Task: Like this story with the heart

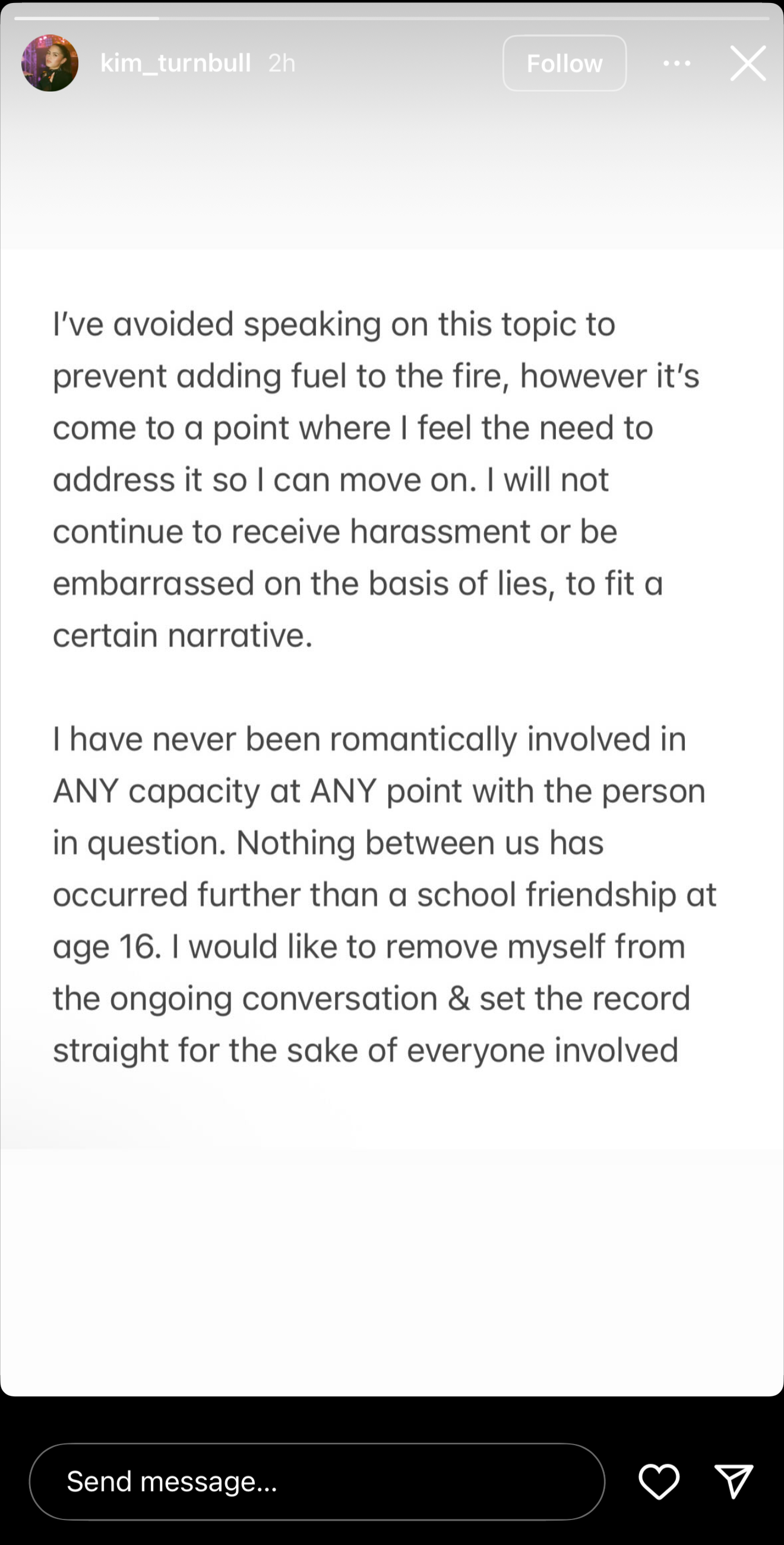Action: [659, 1481]
